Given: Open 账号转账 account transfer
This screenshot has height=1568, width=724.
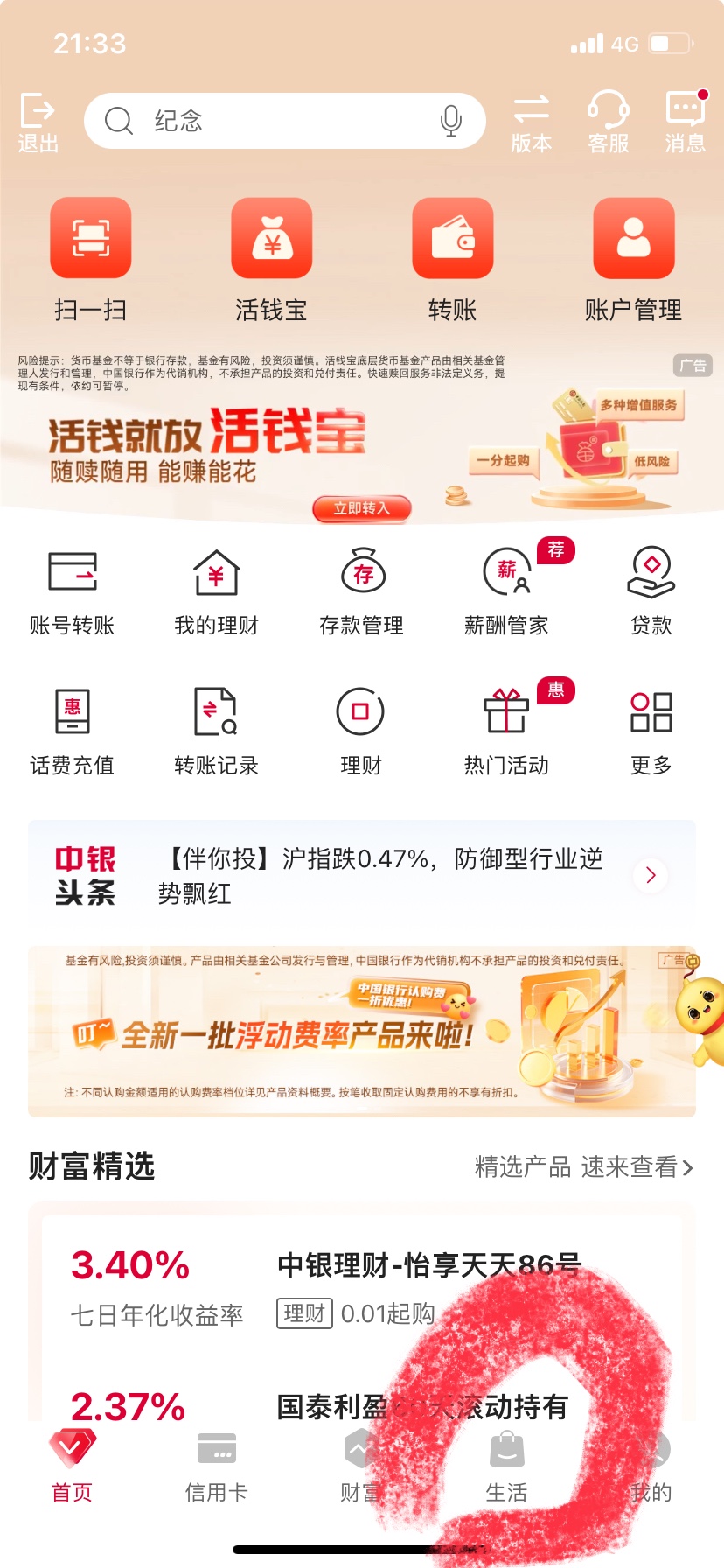Looking at the screenshot, I should 72,591.
